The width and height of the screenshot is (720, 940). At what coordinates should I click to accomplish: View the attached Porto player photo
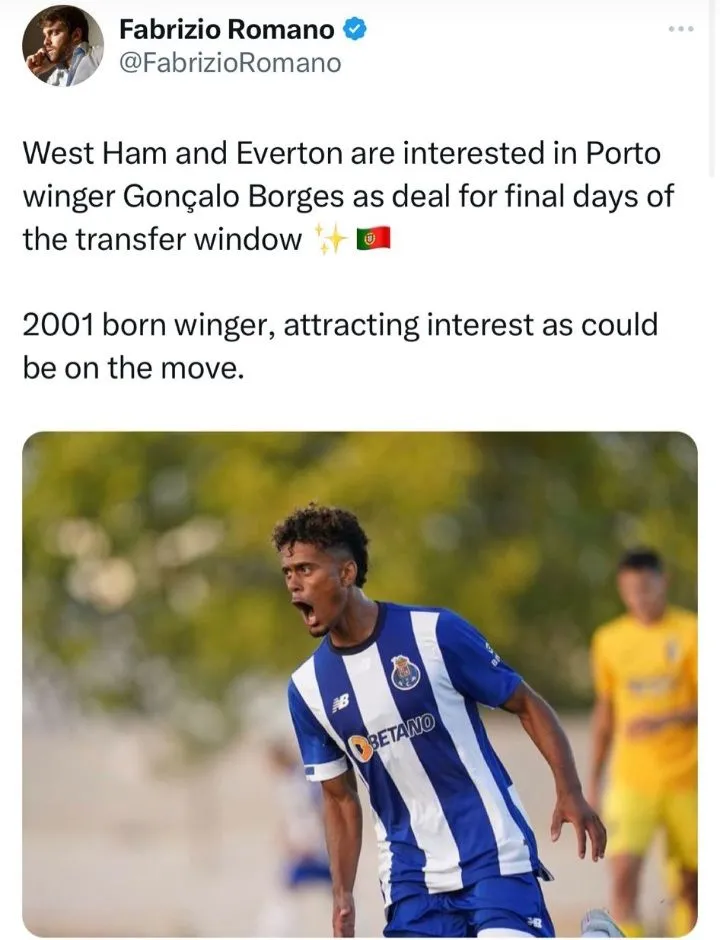pyautogui.click(x=360, y=685)
